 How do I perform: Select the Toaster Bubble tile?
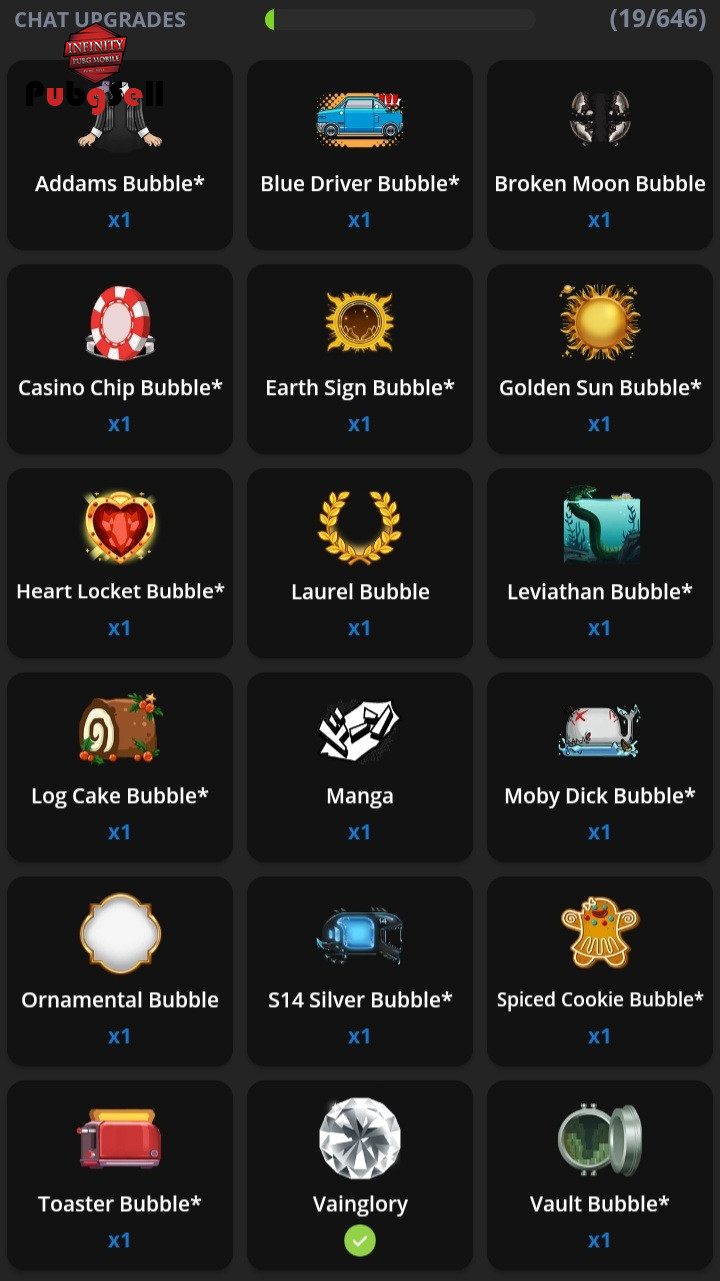coord(120,1175)
